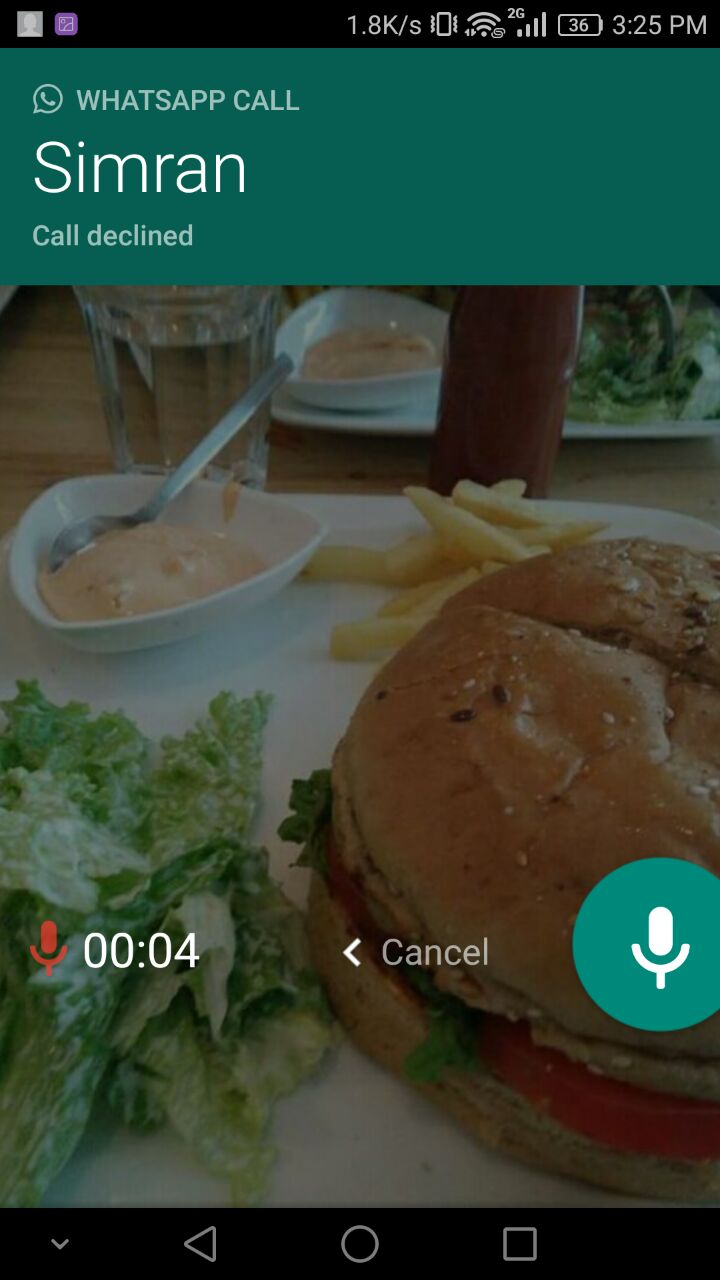Tap the green voice message microphone button

pyautogui.click(x=653, y=944)
